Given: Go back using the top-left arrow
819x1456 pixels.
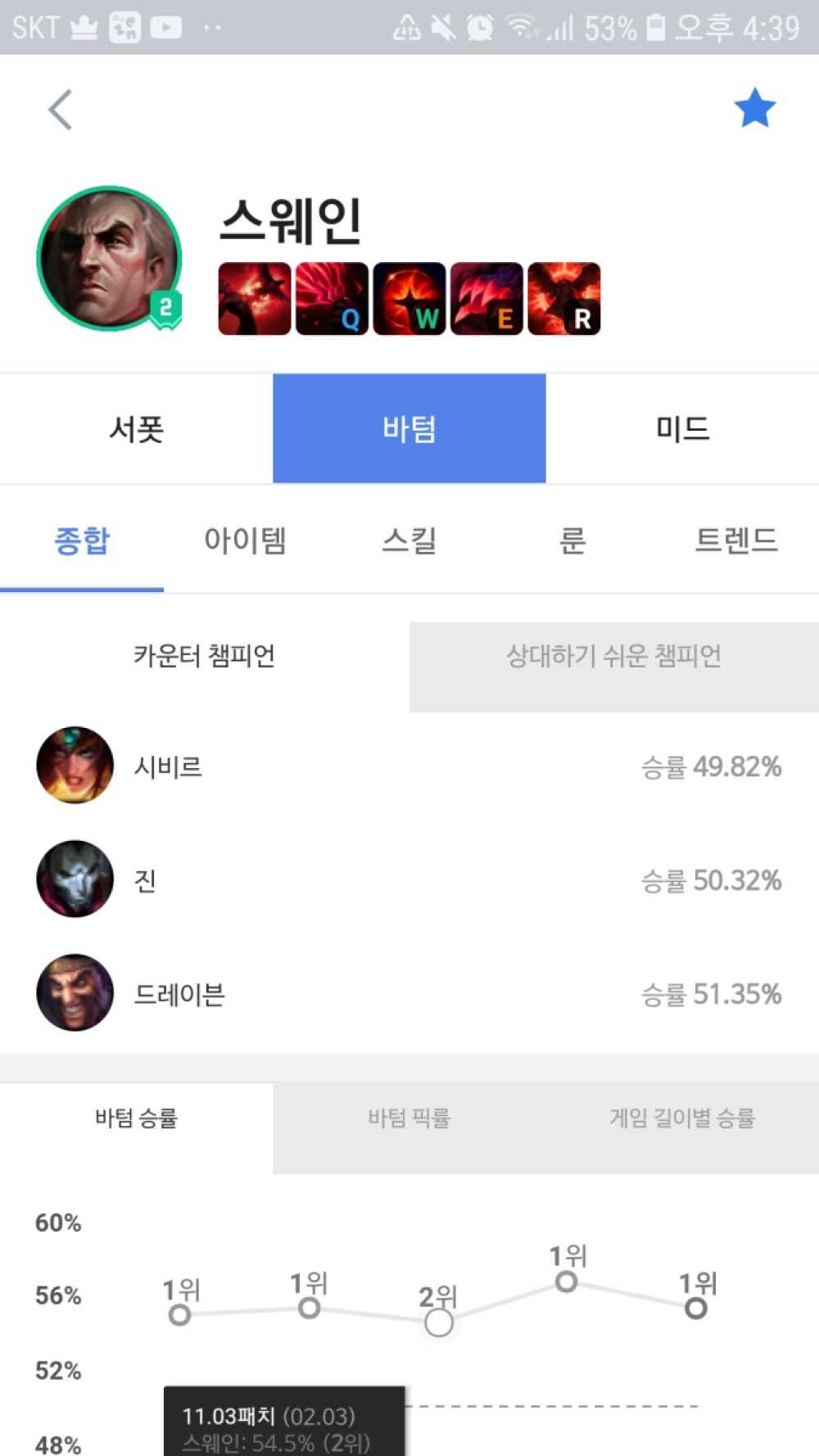Looking at the screenshot, I should 61,110.
